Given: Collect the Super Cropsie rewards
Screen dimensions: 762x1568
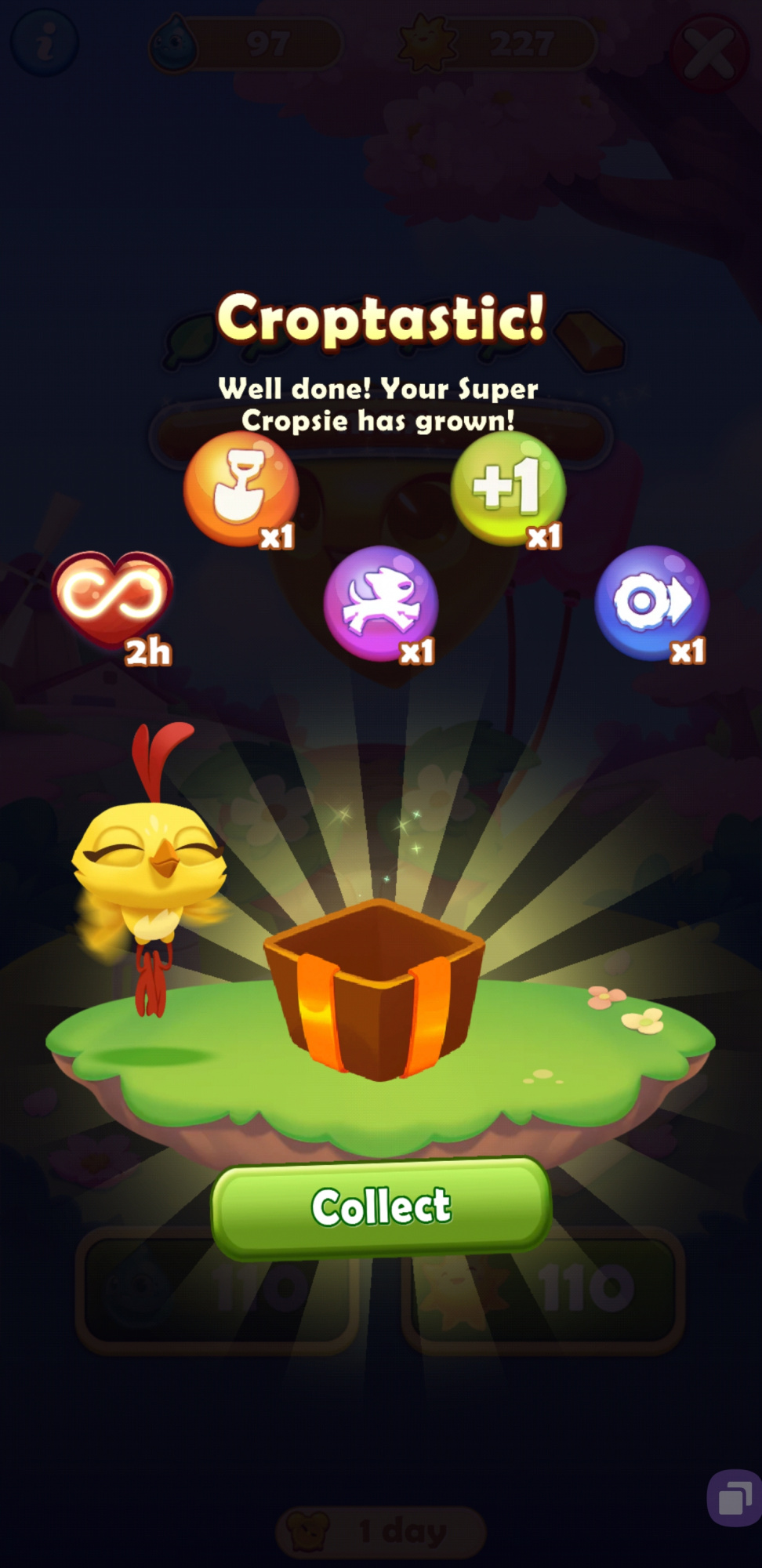Looking at the screenshot, I should tap(381, 1206).
